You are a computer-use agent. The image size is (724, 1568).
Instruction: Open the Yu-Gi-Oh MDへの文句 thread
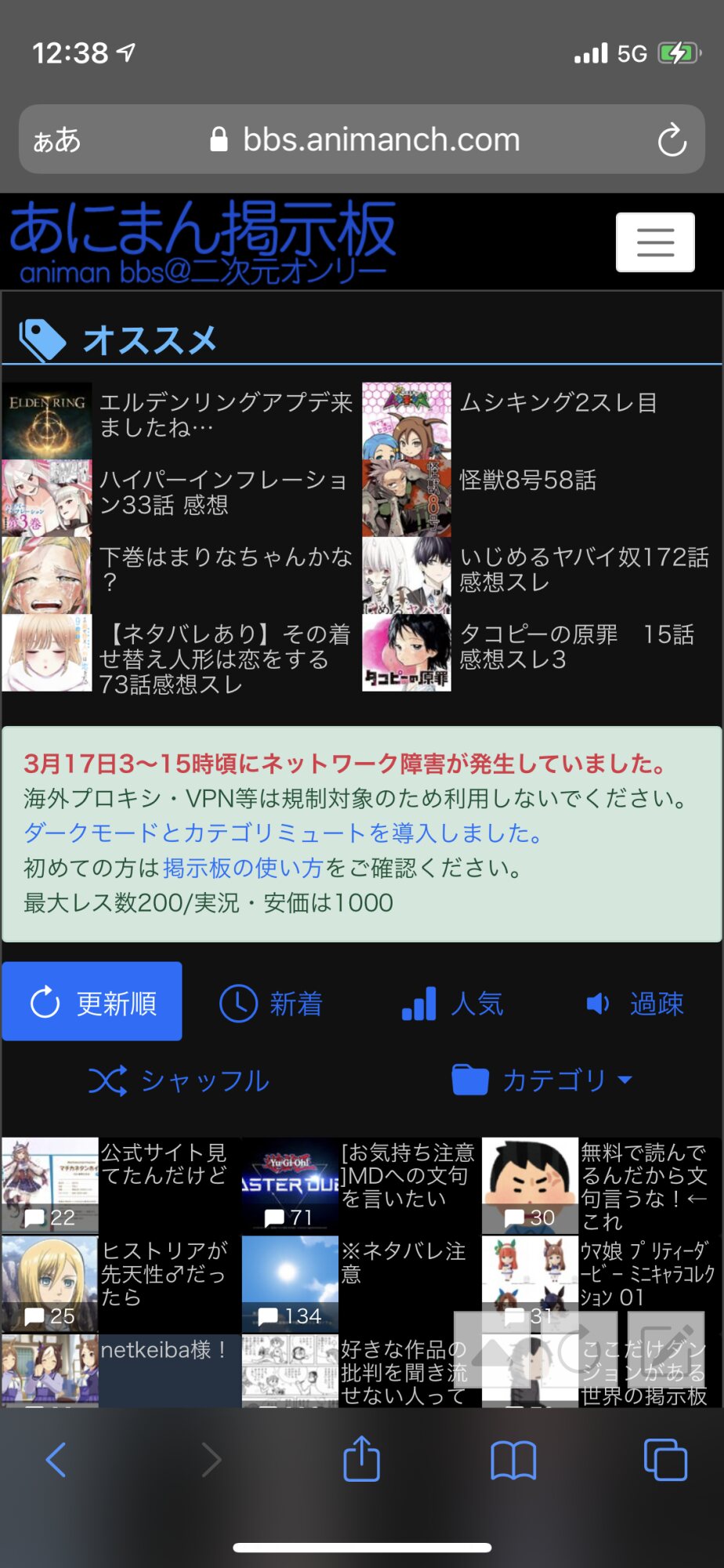click(360, 1185)
